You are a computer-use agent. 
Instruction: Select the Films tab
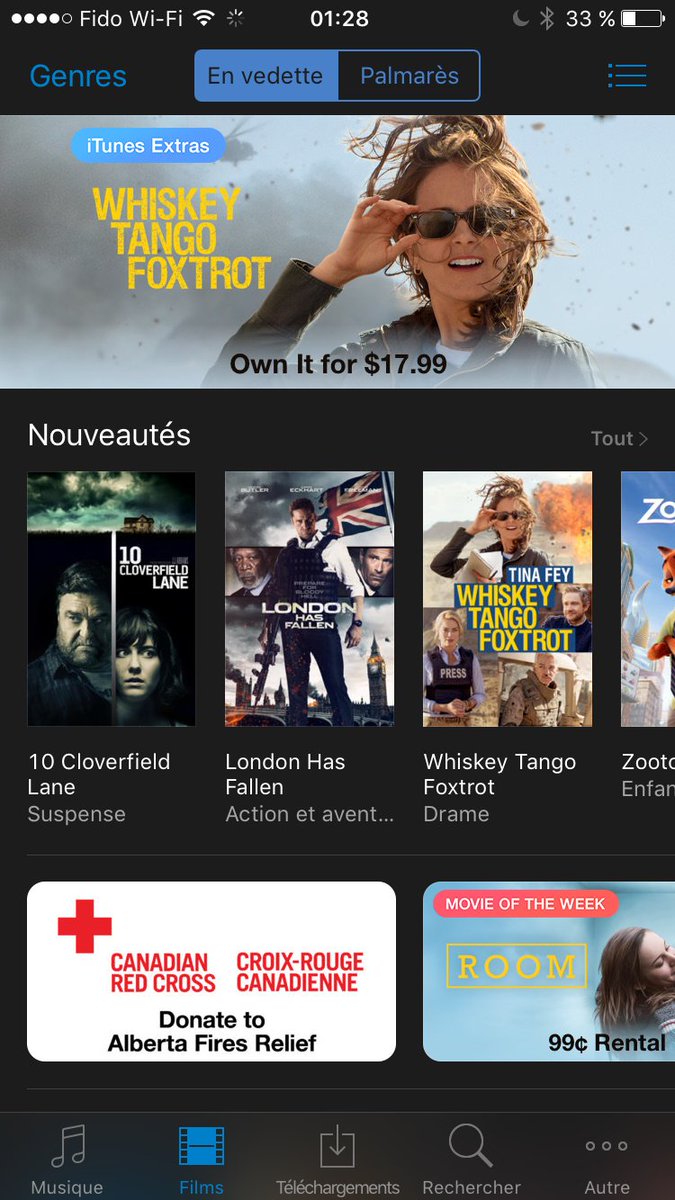point(201,1158)
